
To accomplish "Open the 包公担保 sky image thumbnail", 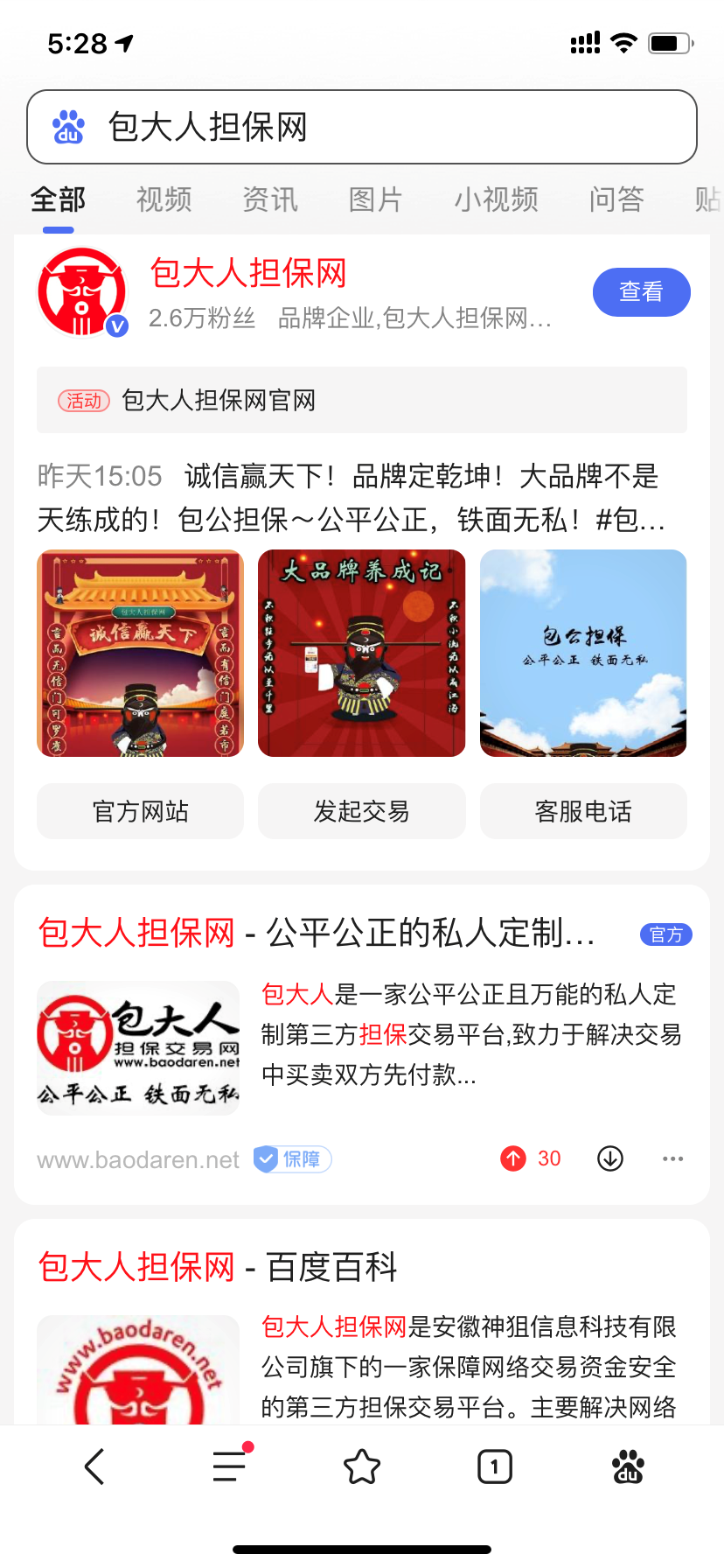I will click(x=583, y=653).
